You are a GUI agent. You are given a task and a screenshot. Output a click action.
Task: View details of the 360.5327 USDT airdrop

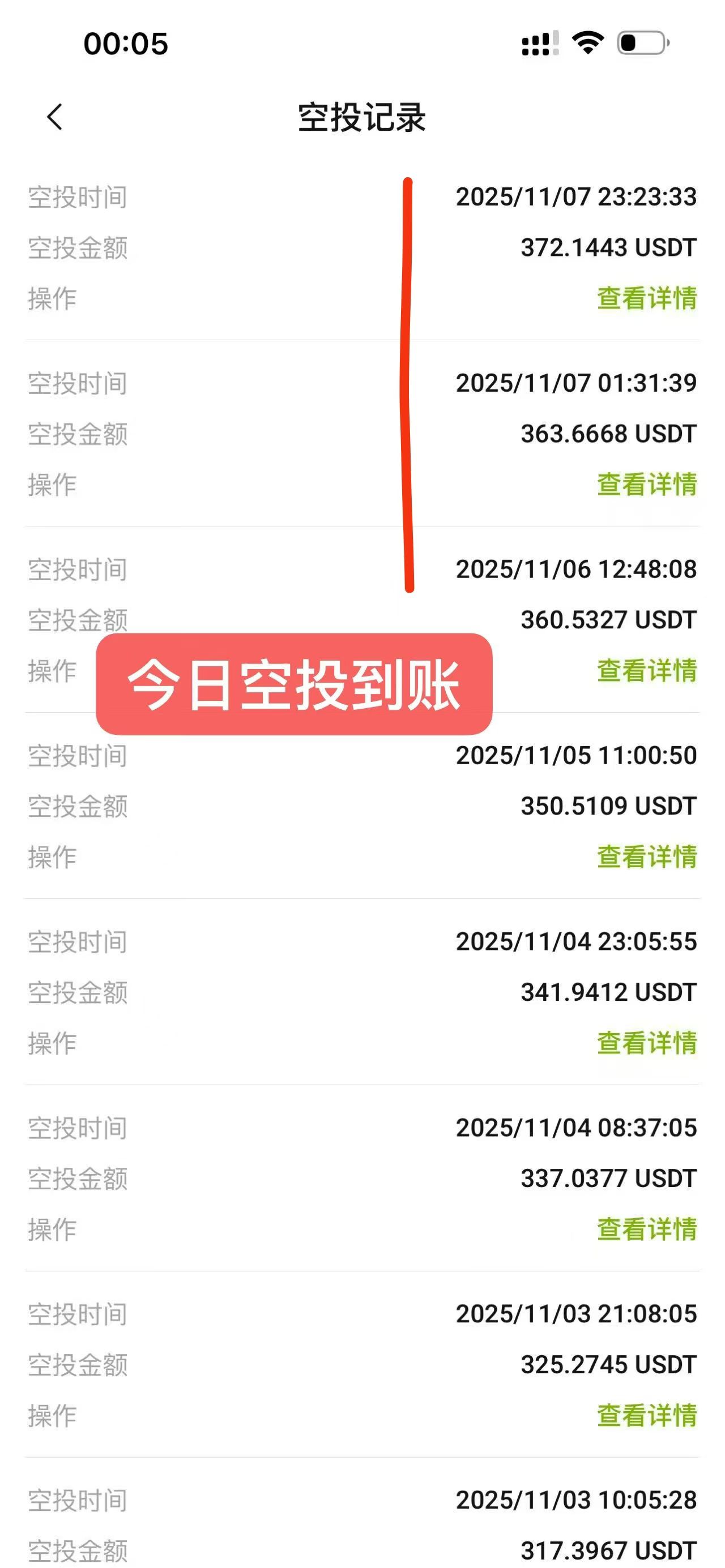click(646, 671)
